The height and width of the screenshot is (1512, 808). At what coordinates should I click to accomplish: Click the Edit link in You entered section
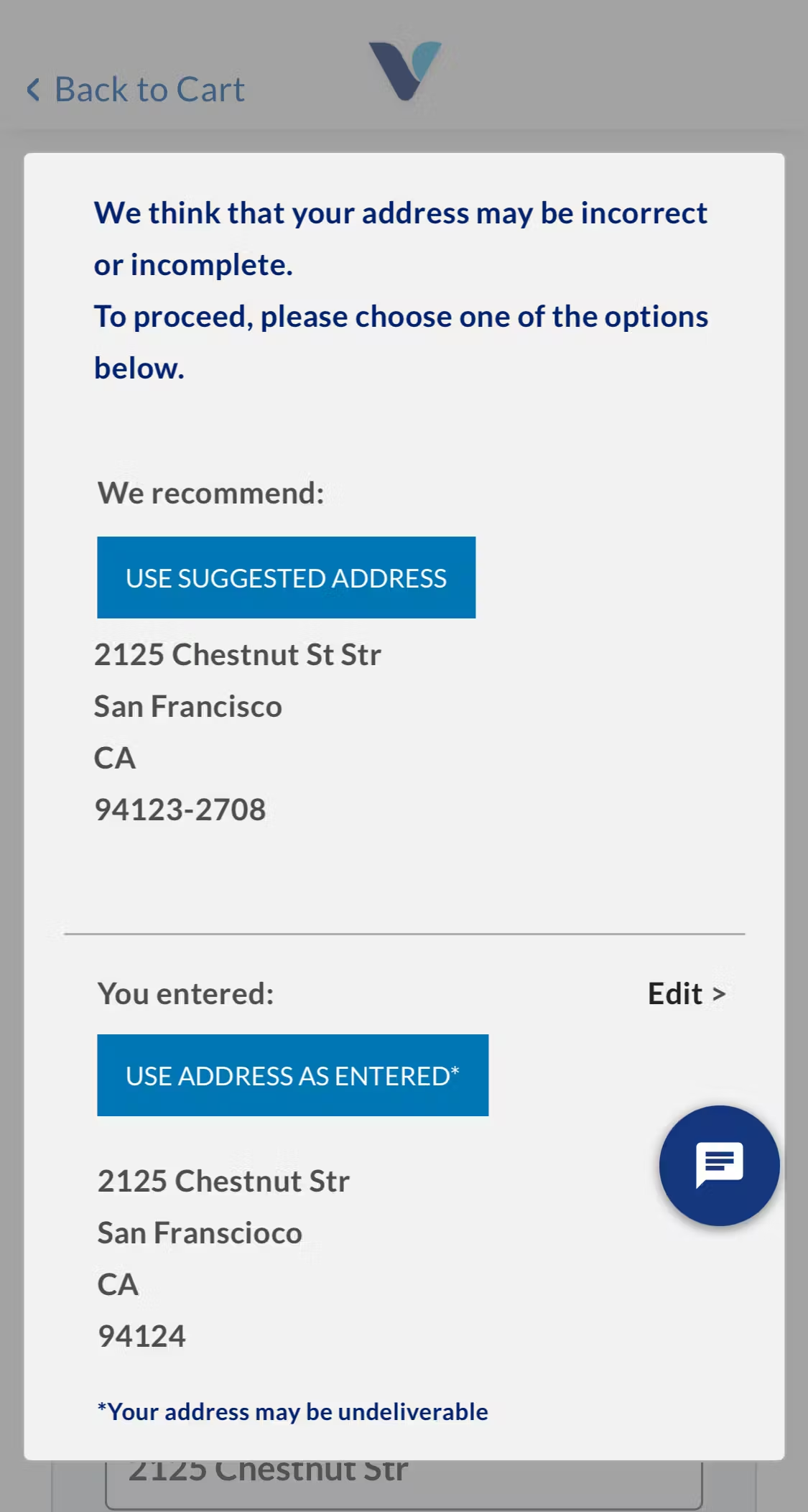pyautogui.click(x=675, y=993)
